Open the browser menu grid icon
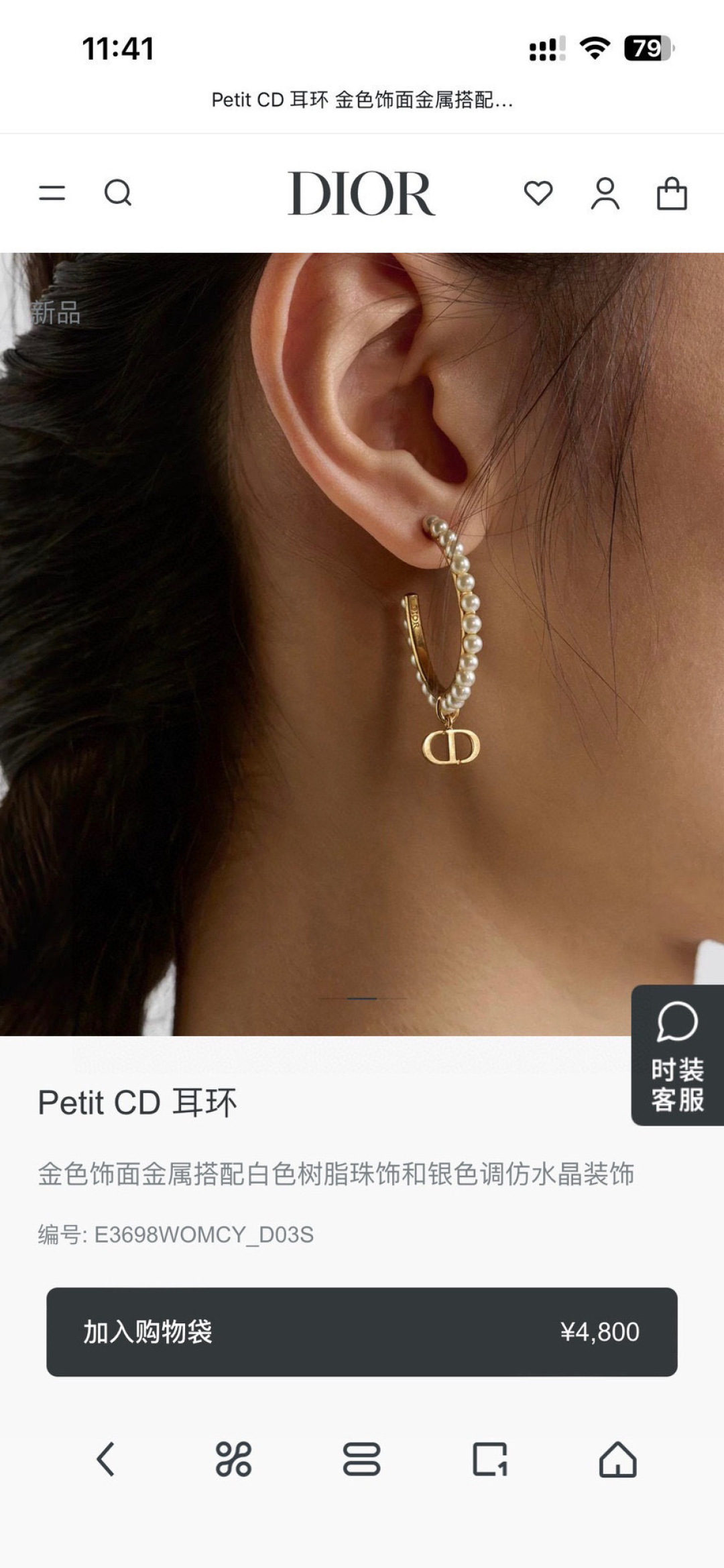This screenshot has width=724, height=1568. pyautogui.click(x=233, y=1459)
